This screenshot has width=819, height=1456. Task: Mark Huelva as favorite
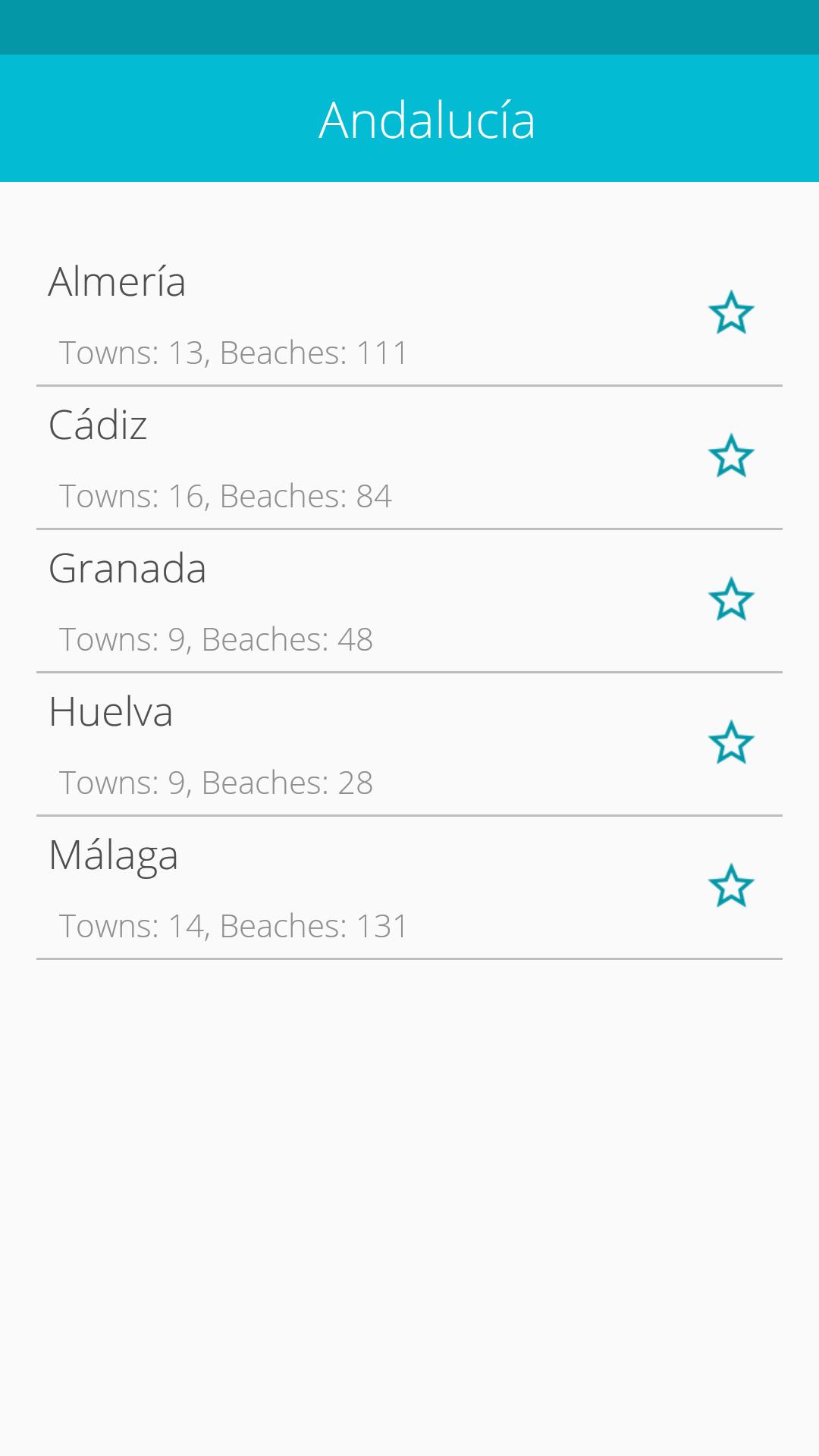(x=731, y=742)
